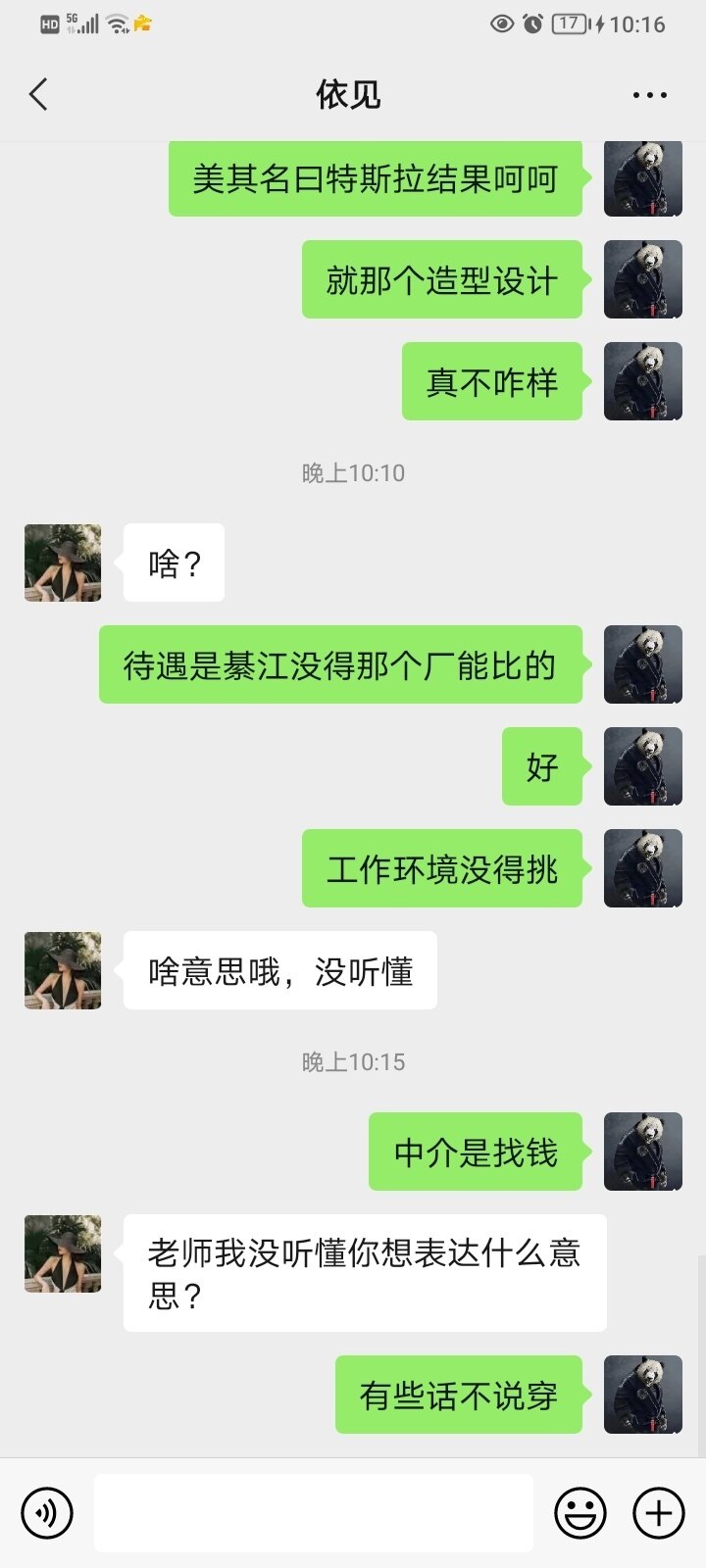This screenshot has width=706, height=1568.
Task: Focus the message text field
Action: [314, 1513]
